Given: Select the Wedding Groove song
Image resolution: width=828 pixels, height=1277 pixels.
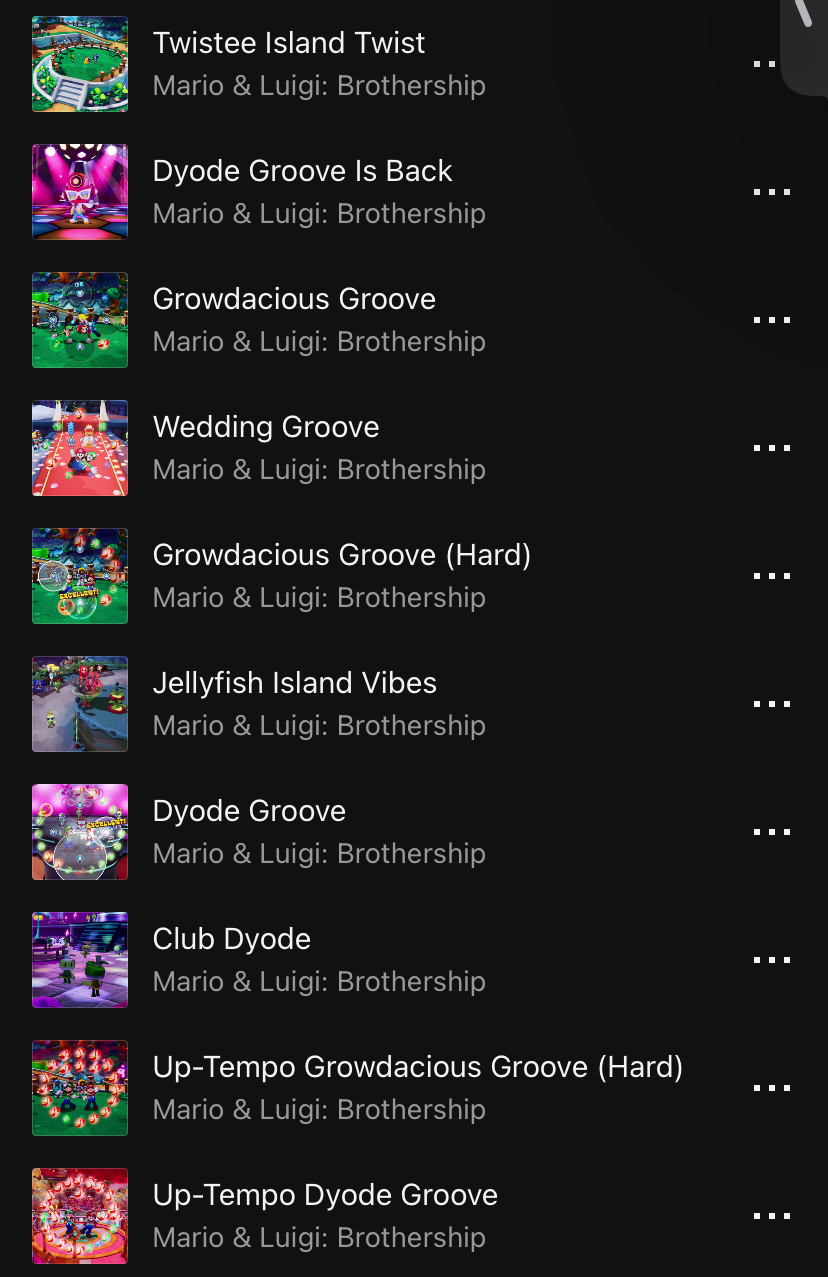Looking at the screenshot, I should click(266, 428).
